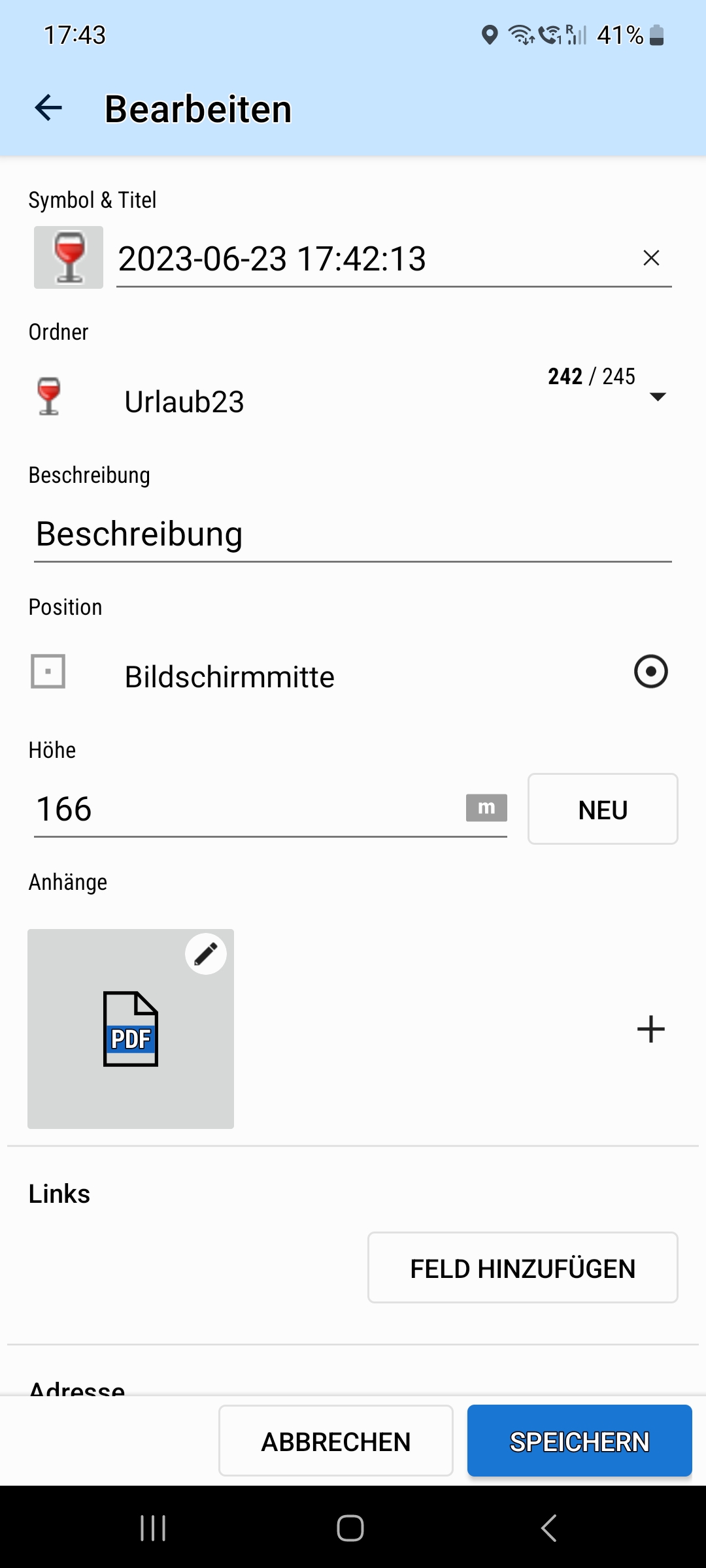Go to the home screen
706x1568 pixels.
[x=350, y=1528]
